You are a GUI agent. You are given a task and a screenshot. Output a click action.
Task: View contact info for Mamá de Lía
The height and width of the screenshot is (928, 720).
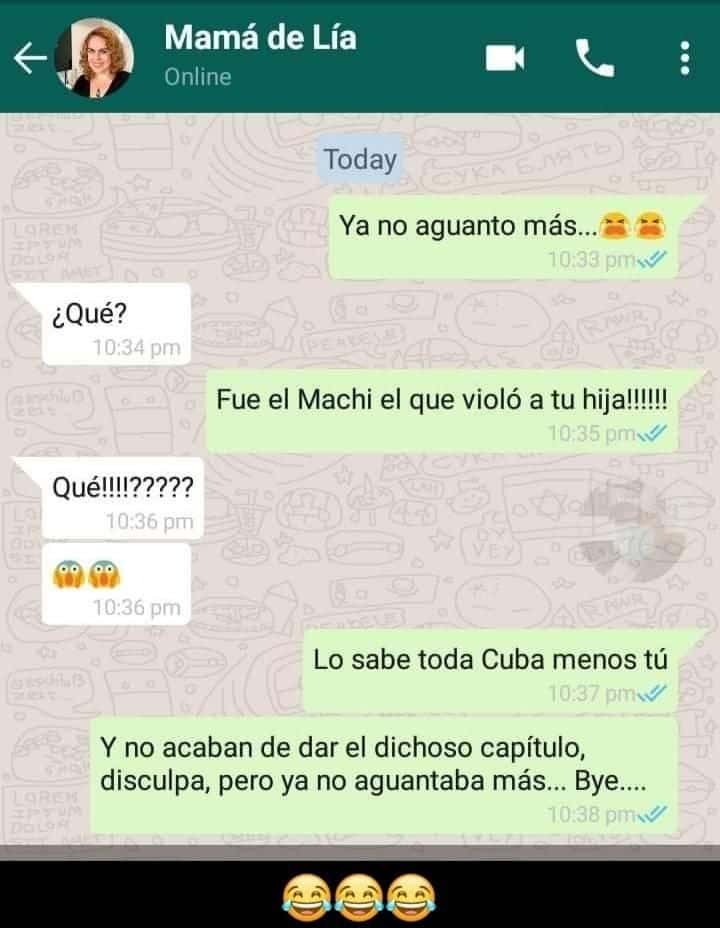pyautogui.click(x=260, y=56)
